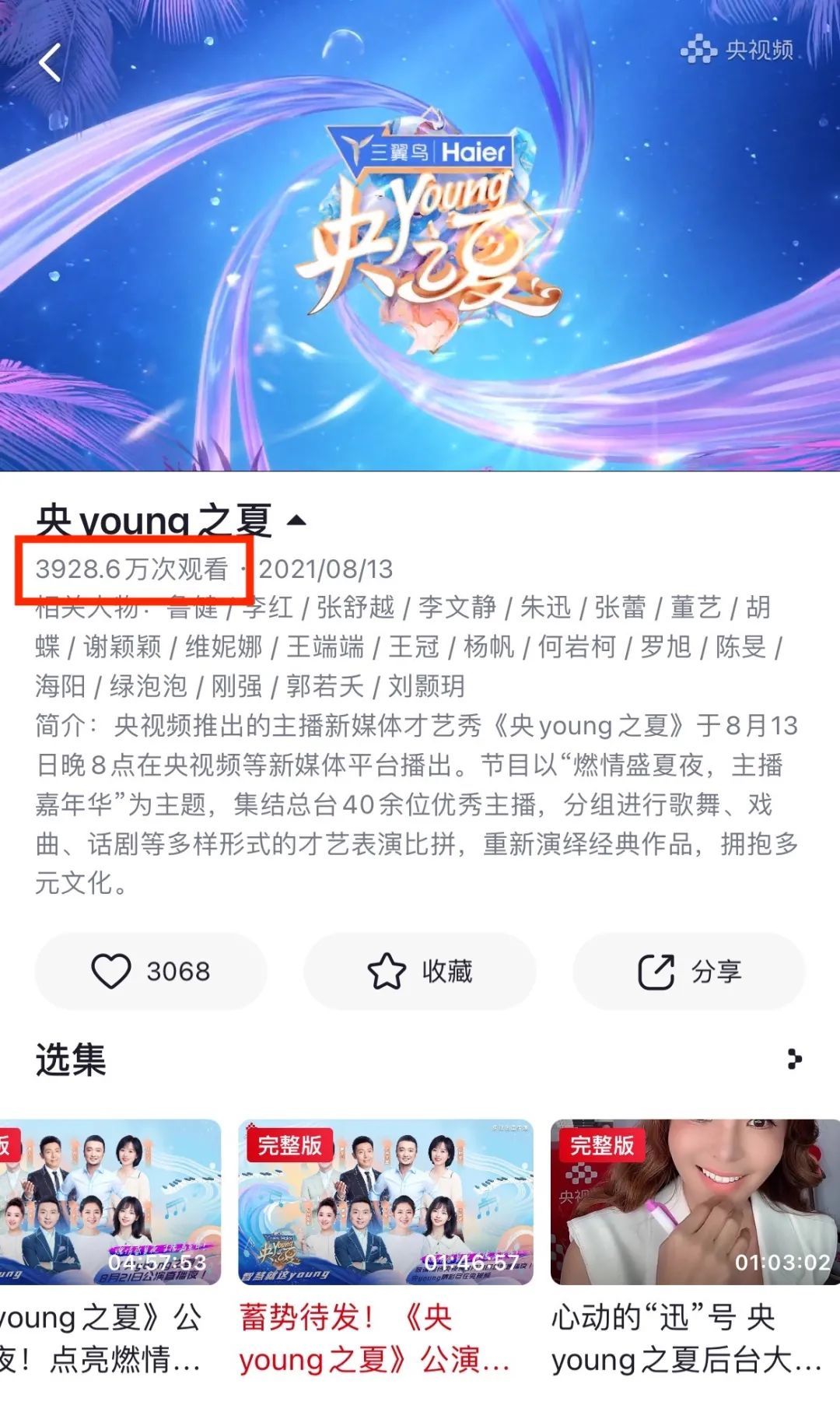
Task: Like the show with 3068 likes
Action: (x=151, y=971)
